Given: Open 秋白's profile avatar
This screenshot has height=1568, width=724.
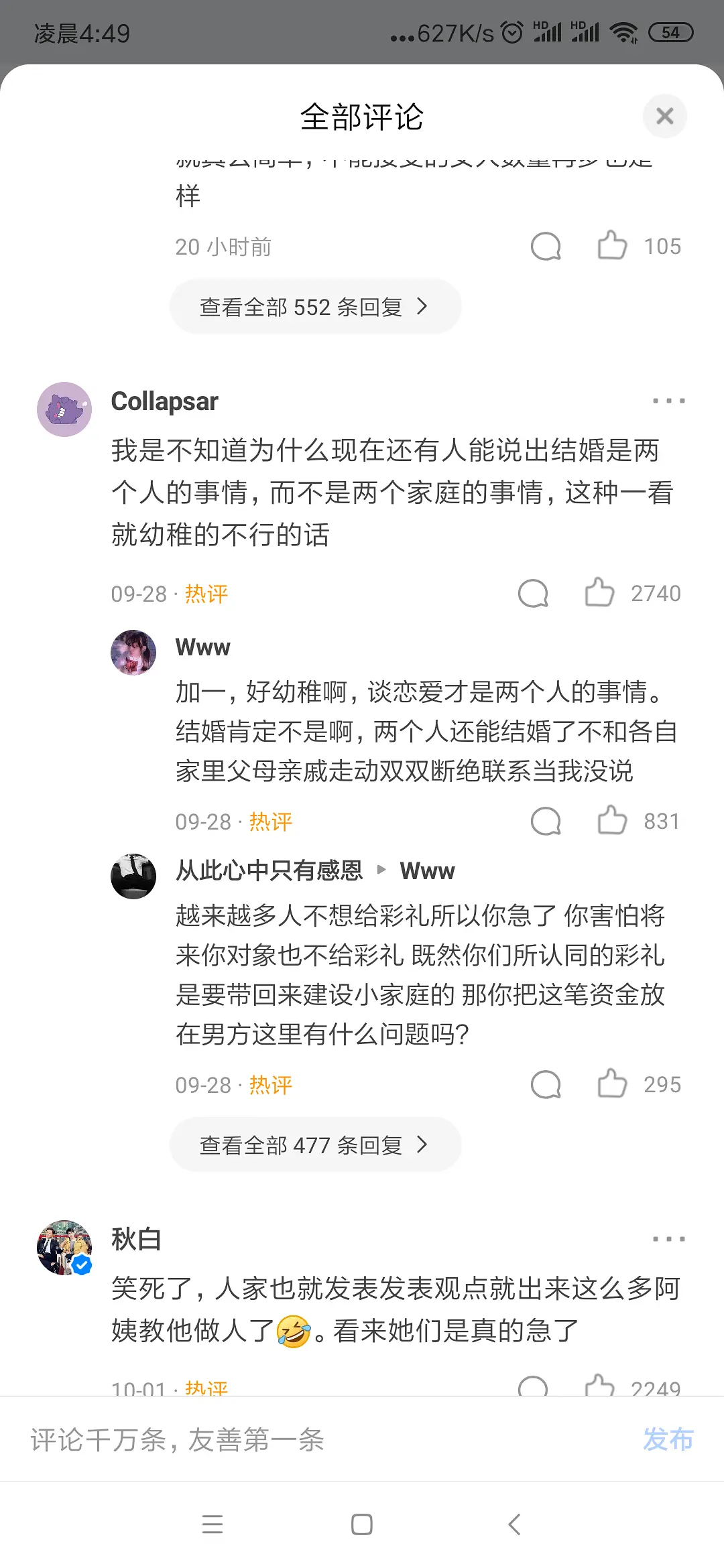Looking at the screenshot, I should coord(64,1247).
